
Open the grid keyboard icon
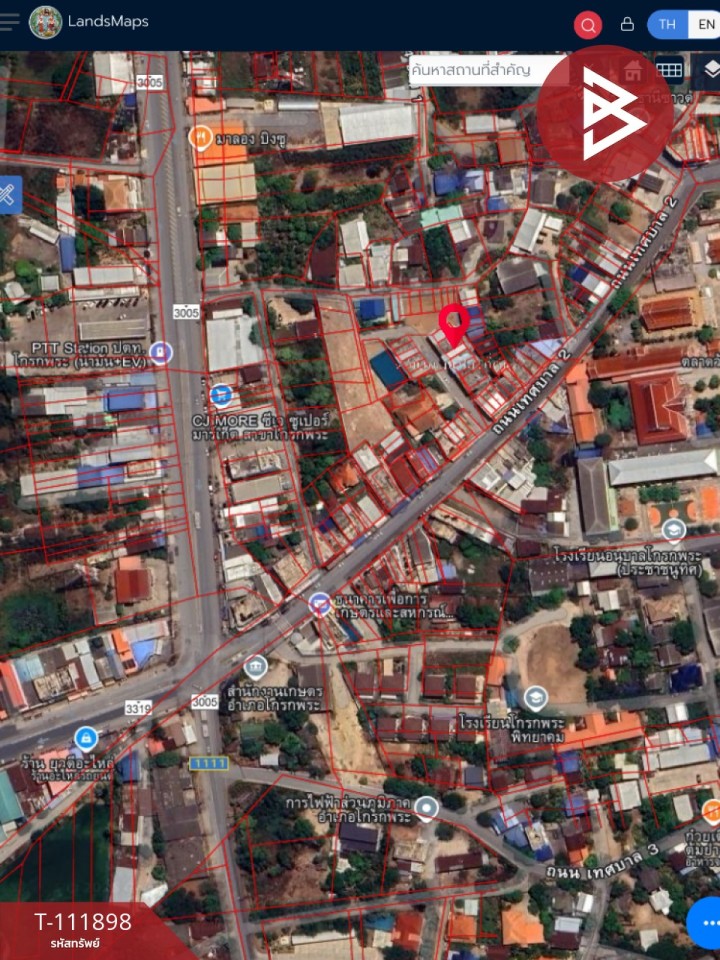tap(669, 70)
